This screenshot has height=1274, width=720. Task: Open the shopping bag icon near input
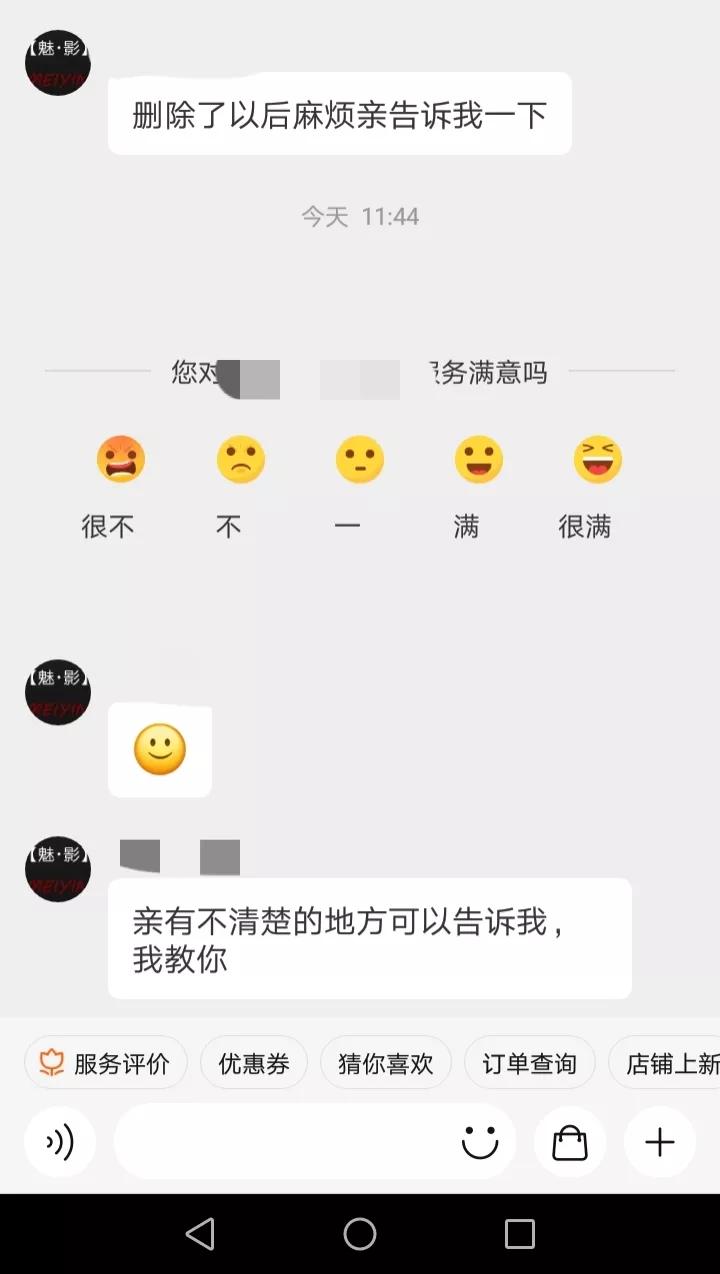point(569,1141)
